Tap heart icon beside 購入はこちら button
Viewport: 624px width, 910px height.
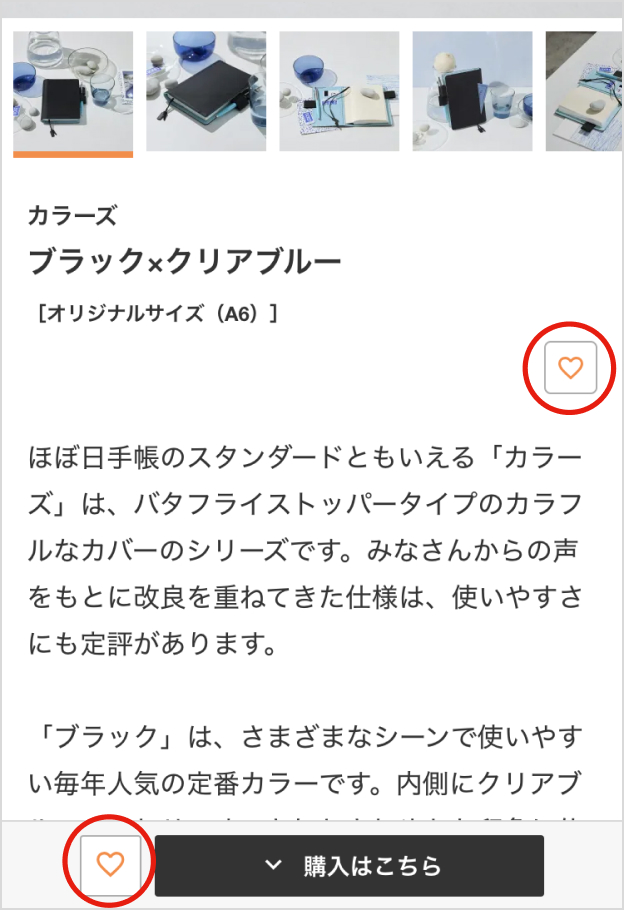111,864
